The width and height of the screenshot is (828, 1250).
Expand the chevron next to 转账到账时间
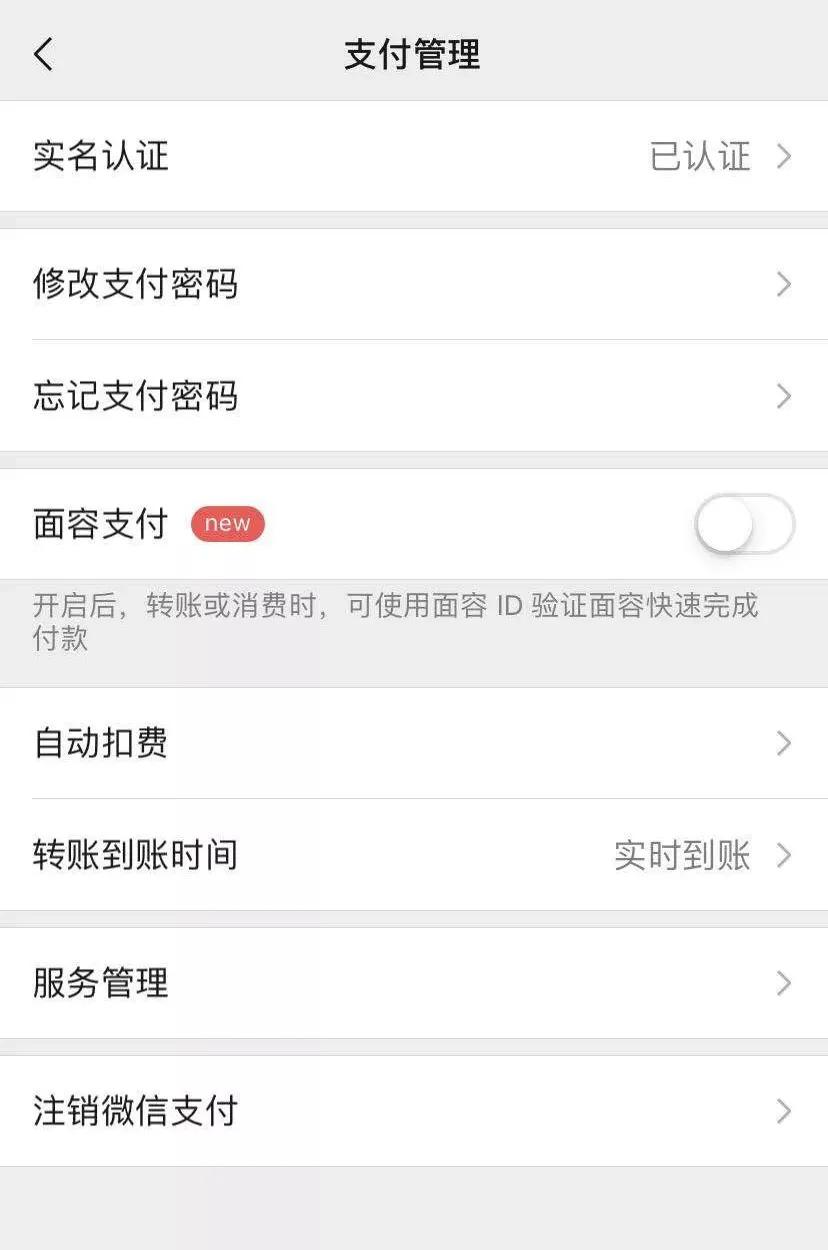click(784, 856)
